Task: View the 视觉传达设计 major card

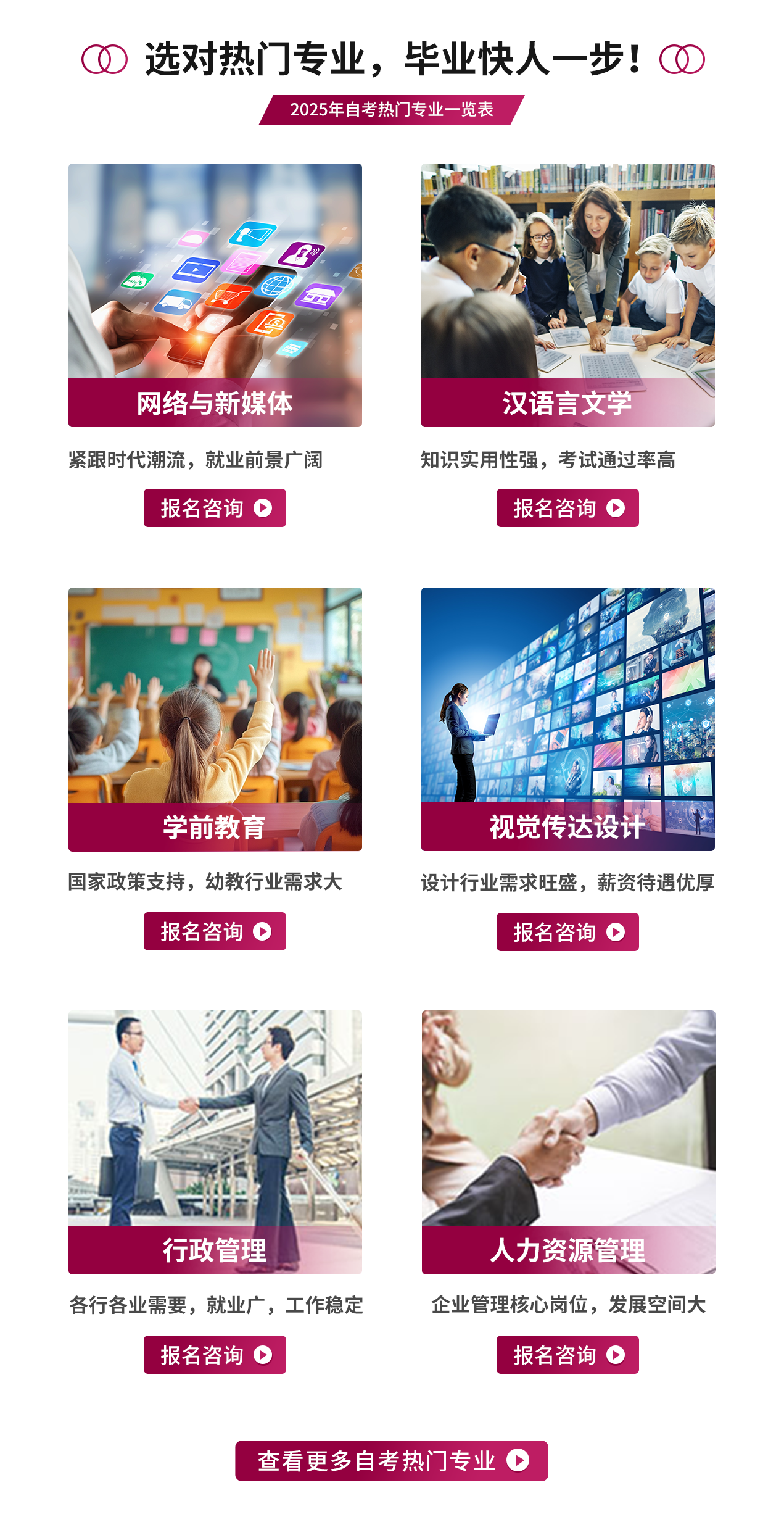Action: [567, 719]
